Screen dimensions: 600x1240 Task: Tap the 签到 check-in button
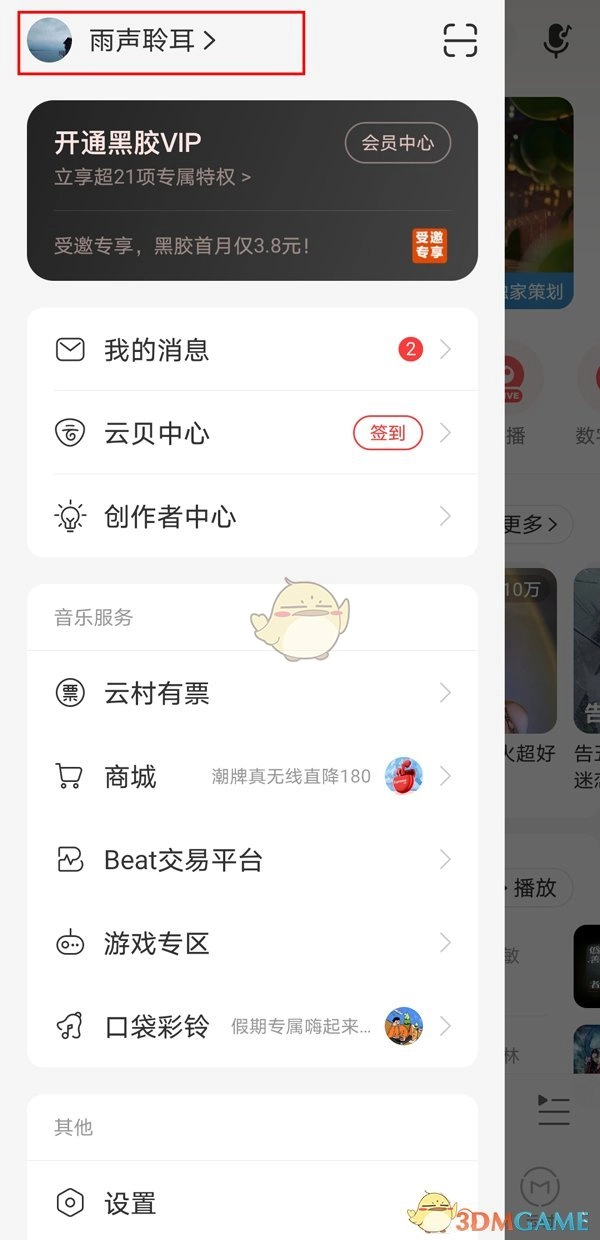[x=388, y=433]
